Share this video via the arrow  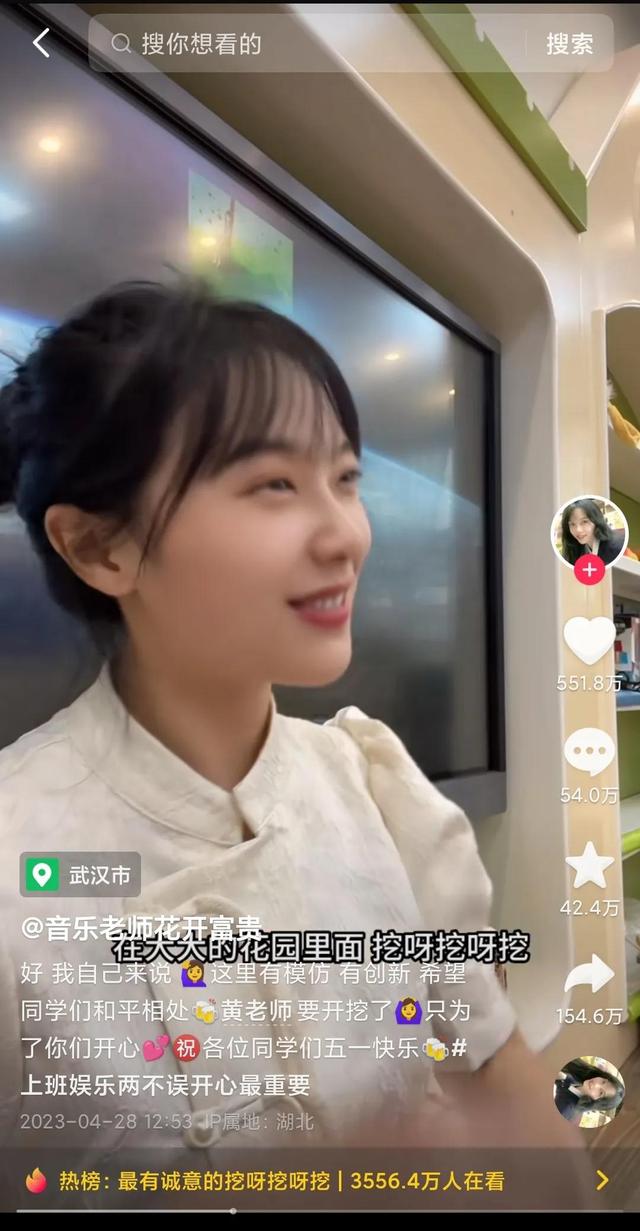coord(589,975)
